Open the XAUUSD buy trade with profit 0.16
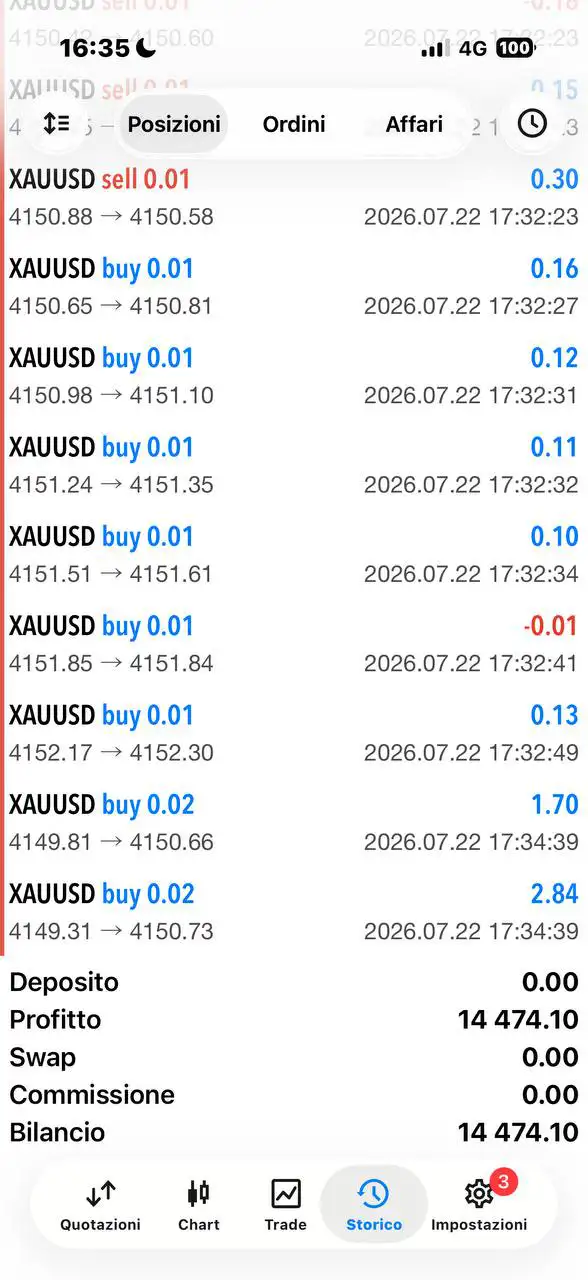Image resolution: width=588 pixels, height=1280 pixels. tap(294, 286)
